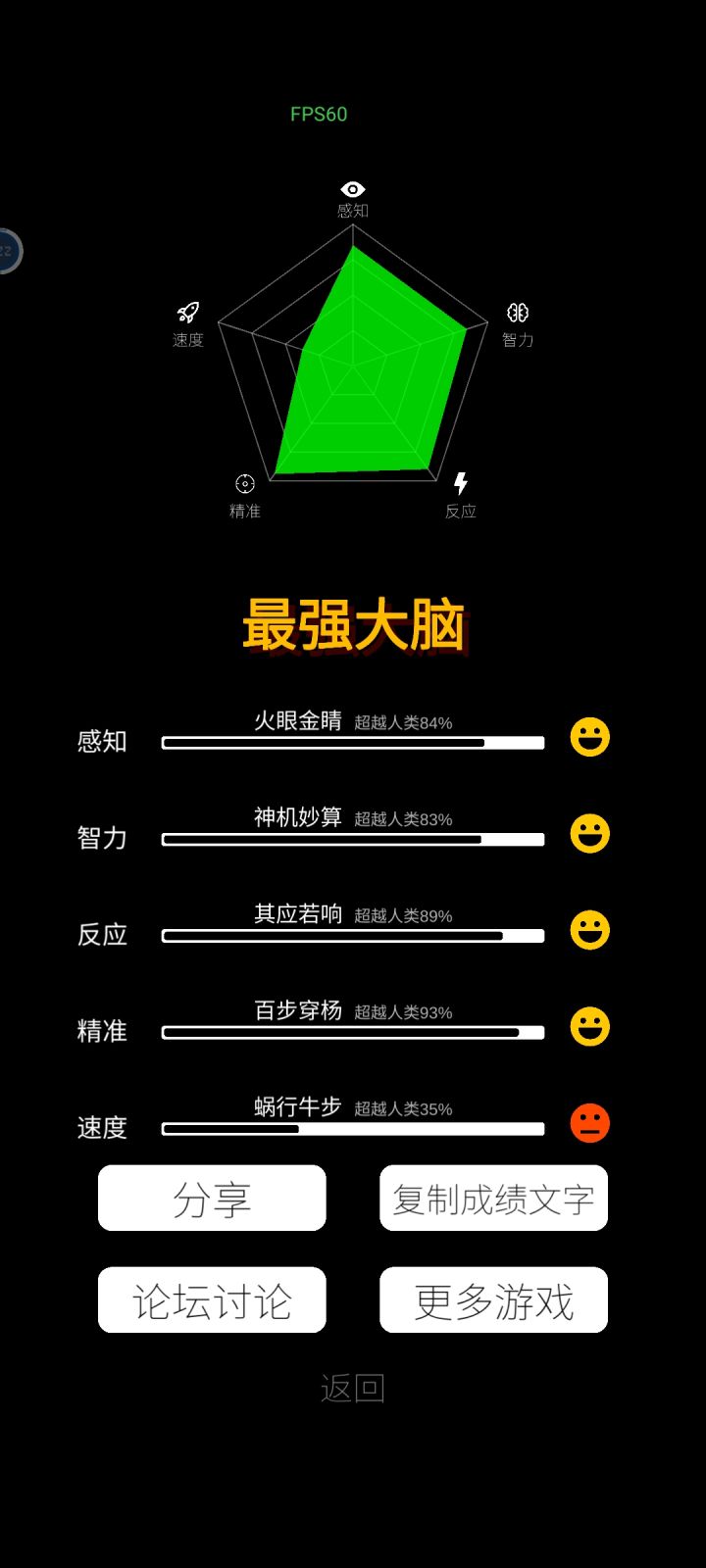Click 返回 to go back
706x1568 pixels.
(x=353, y=1387)
